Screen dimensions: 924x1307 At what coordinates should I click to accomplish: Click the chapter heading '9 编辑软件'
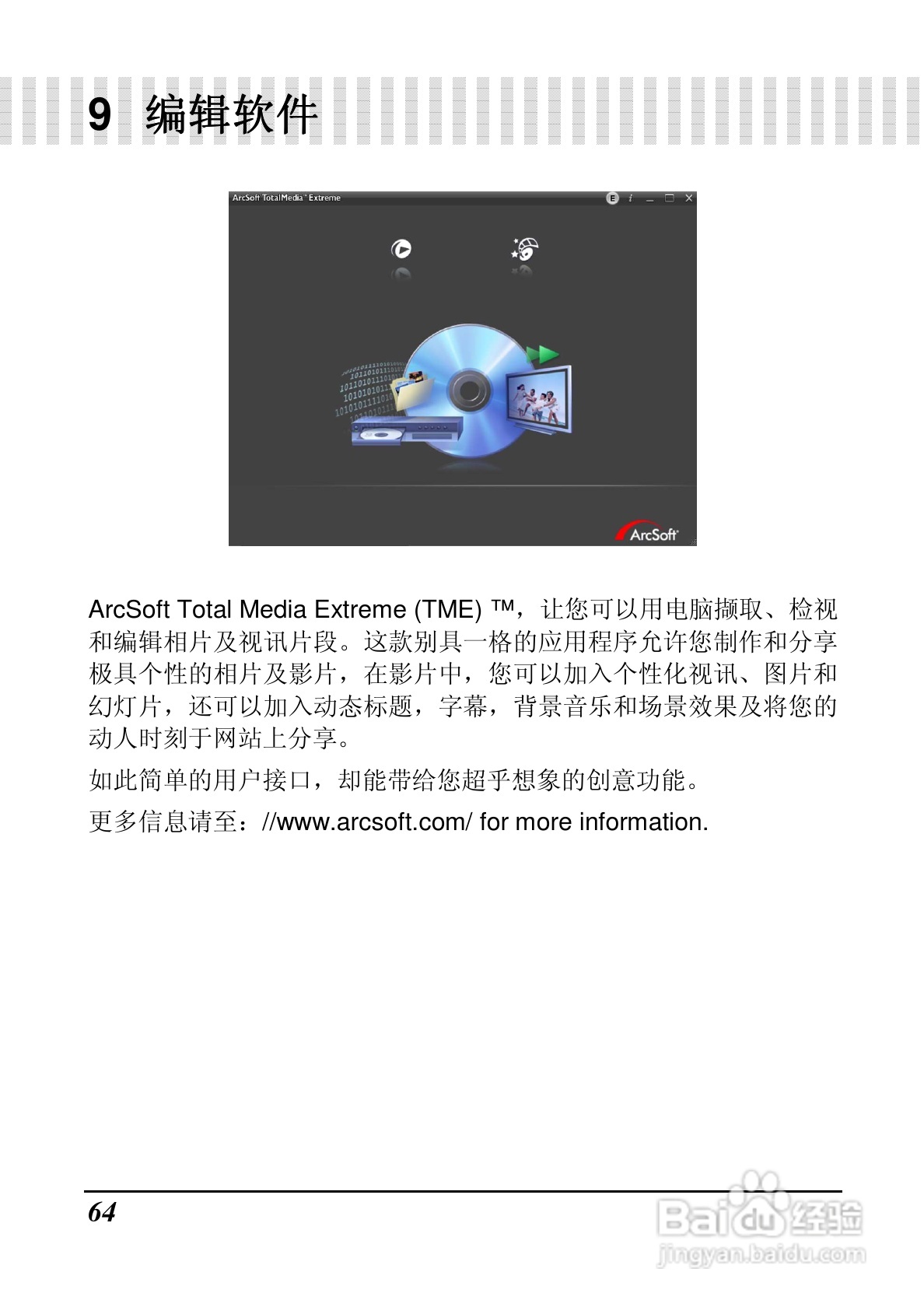(204, 114)
